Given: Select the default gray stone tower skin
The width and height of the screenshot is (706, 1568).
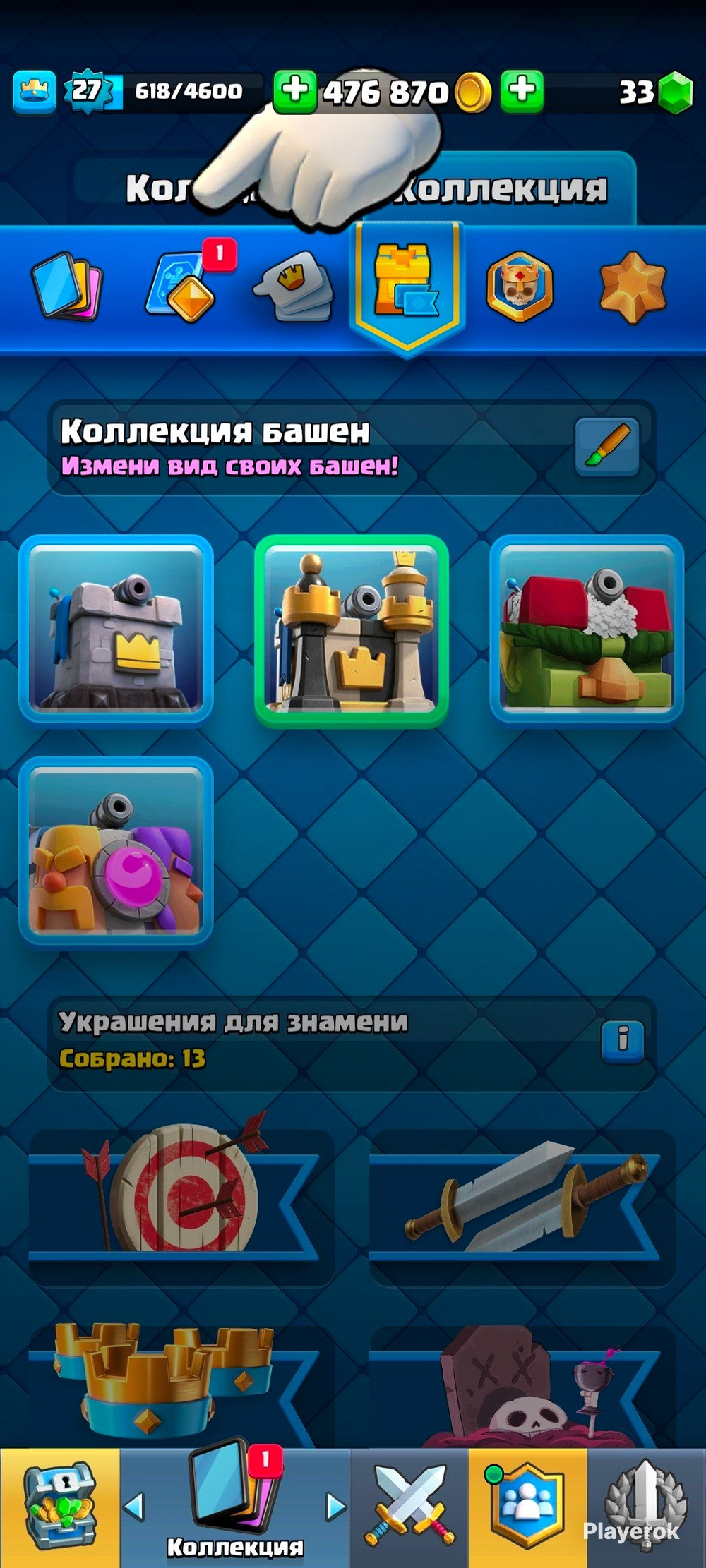Looking at the screenshot, I should coord(116,629).
